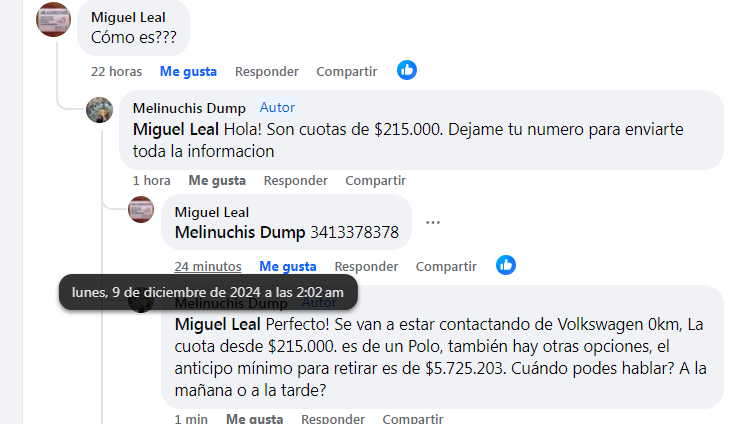Like the 3413378378 phone number comment

[x=287, y=266]
